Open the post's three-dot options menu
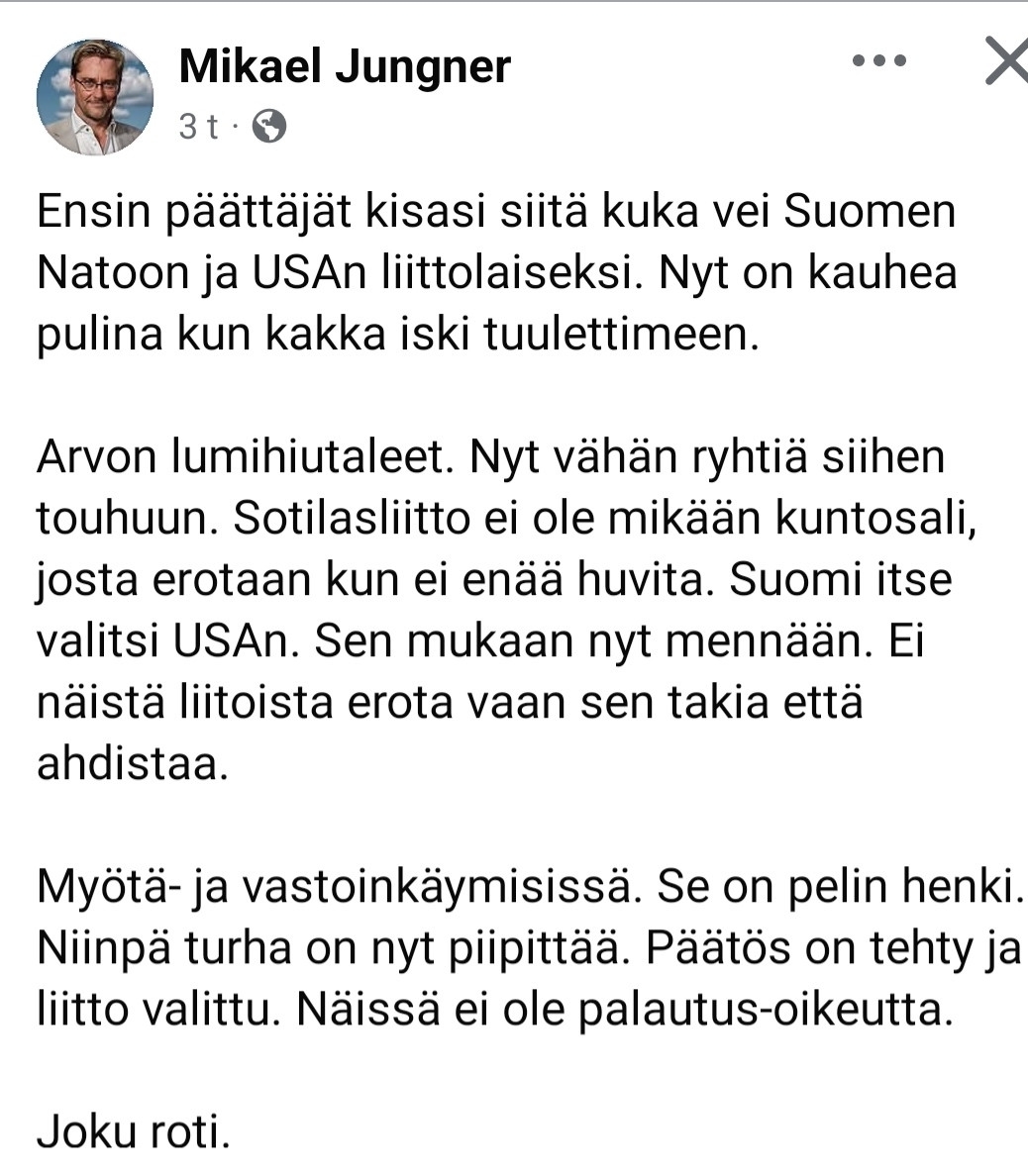The height and width of the screenshot is (1176, 1028). tap(879, 61)
